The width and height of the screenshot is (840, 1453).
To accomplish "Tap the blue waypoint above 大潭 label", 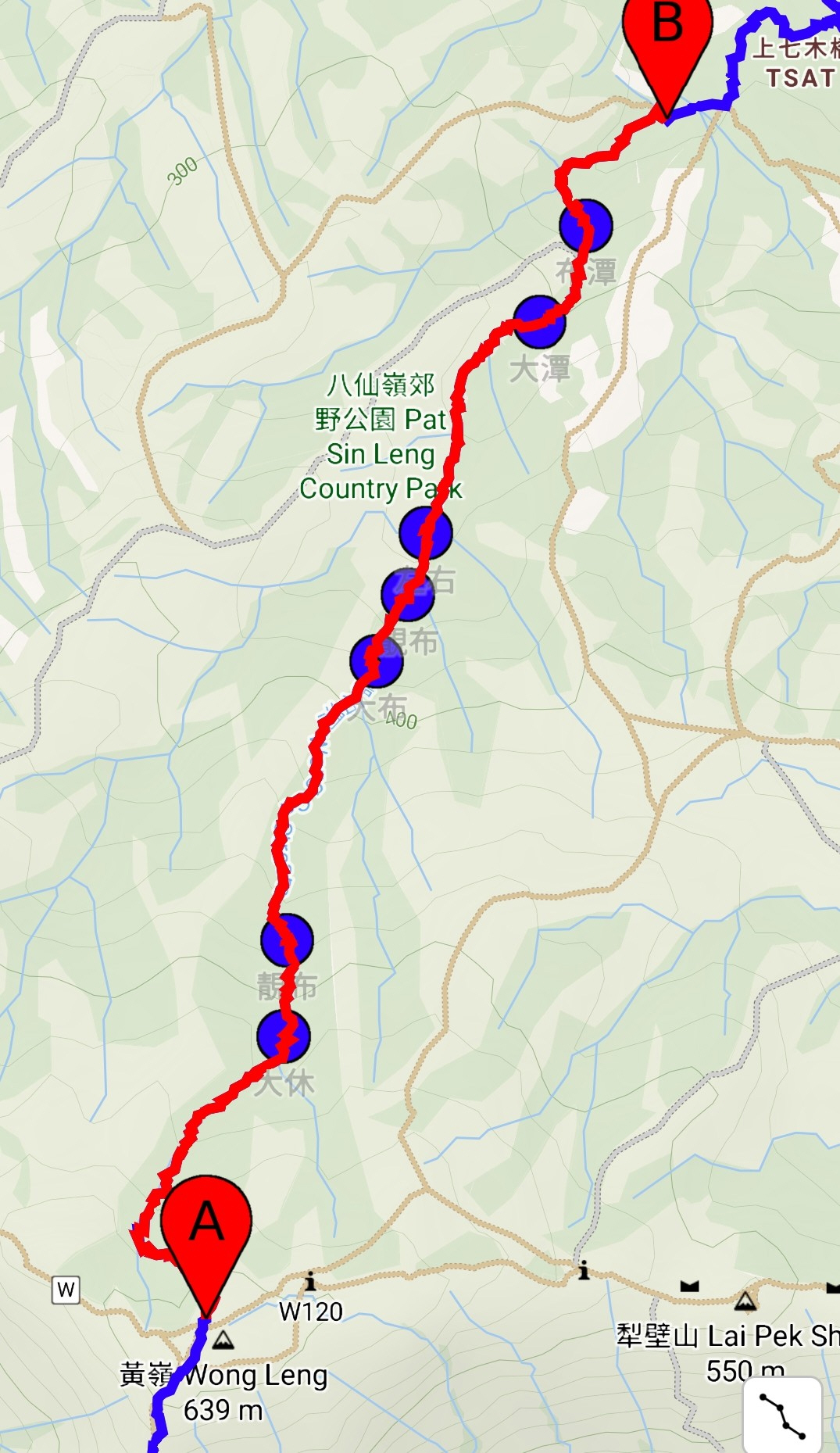I will pos(540,321).
